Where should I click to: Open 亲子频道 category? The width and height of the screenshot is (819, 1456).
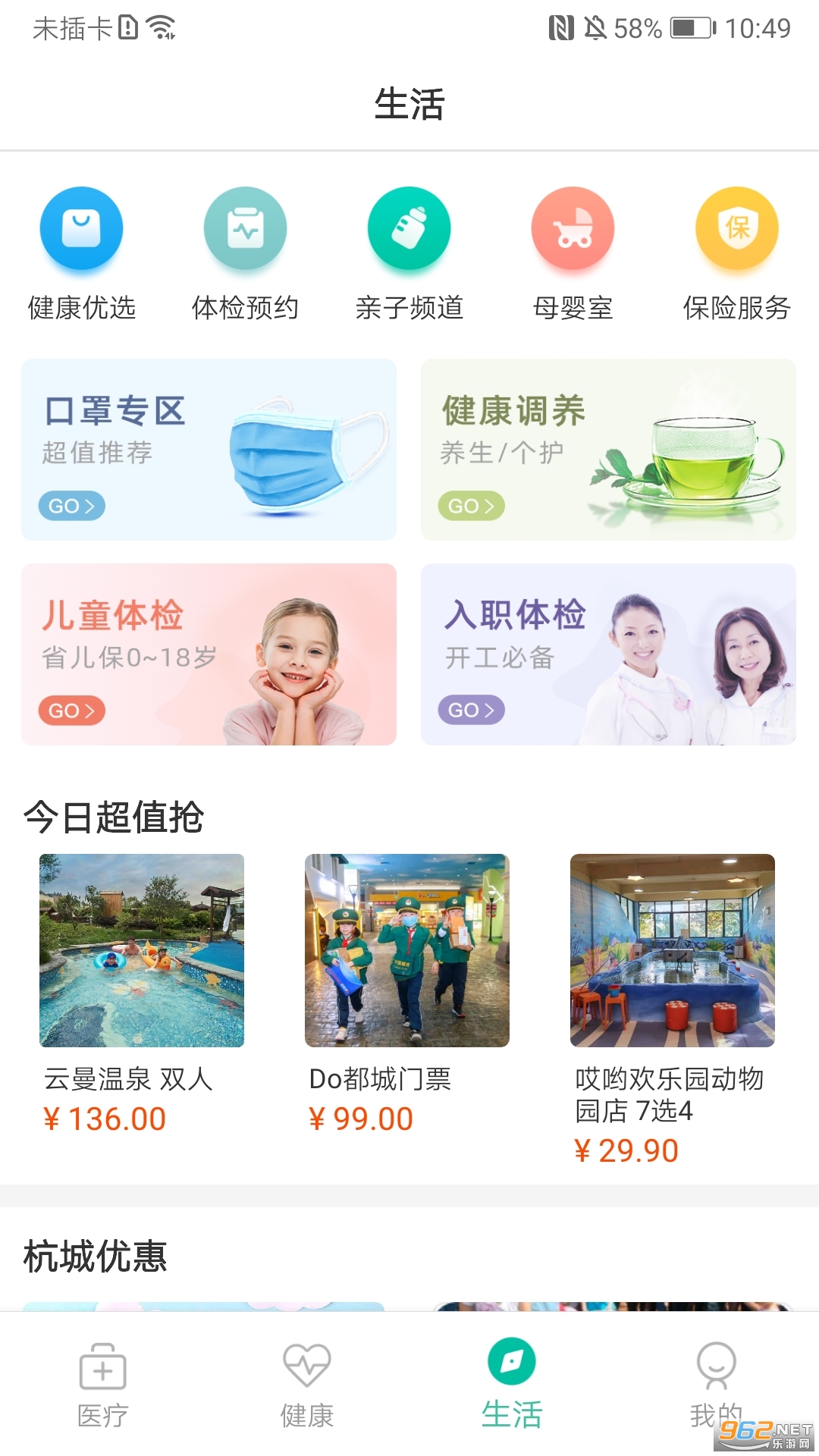(x=409, y=254)
